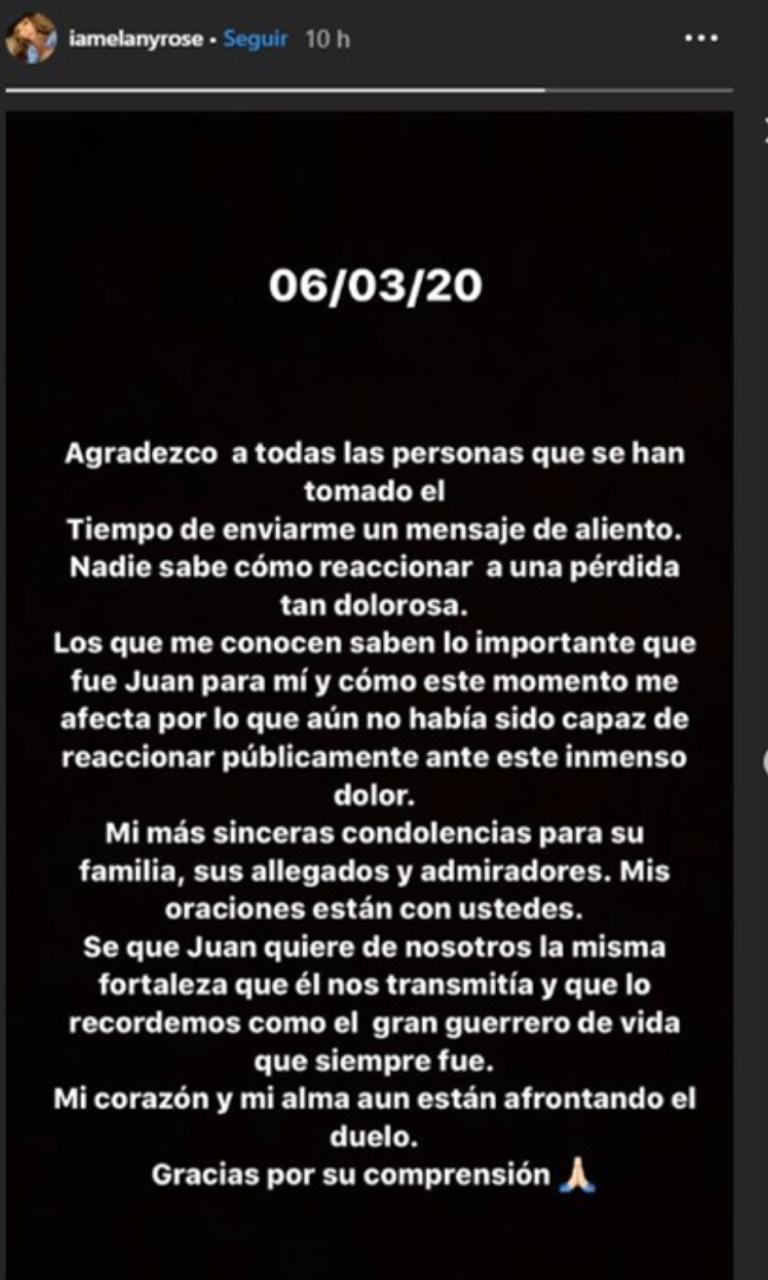768x1280 pixels.
Task: Follow the account via Seguir
Action: (255, 39)
